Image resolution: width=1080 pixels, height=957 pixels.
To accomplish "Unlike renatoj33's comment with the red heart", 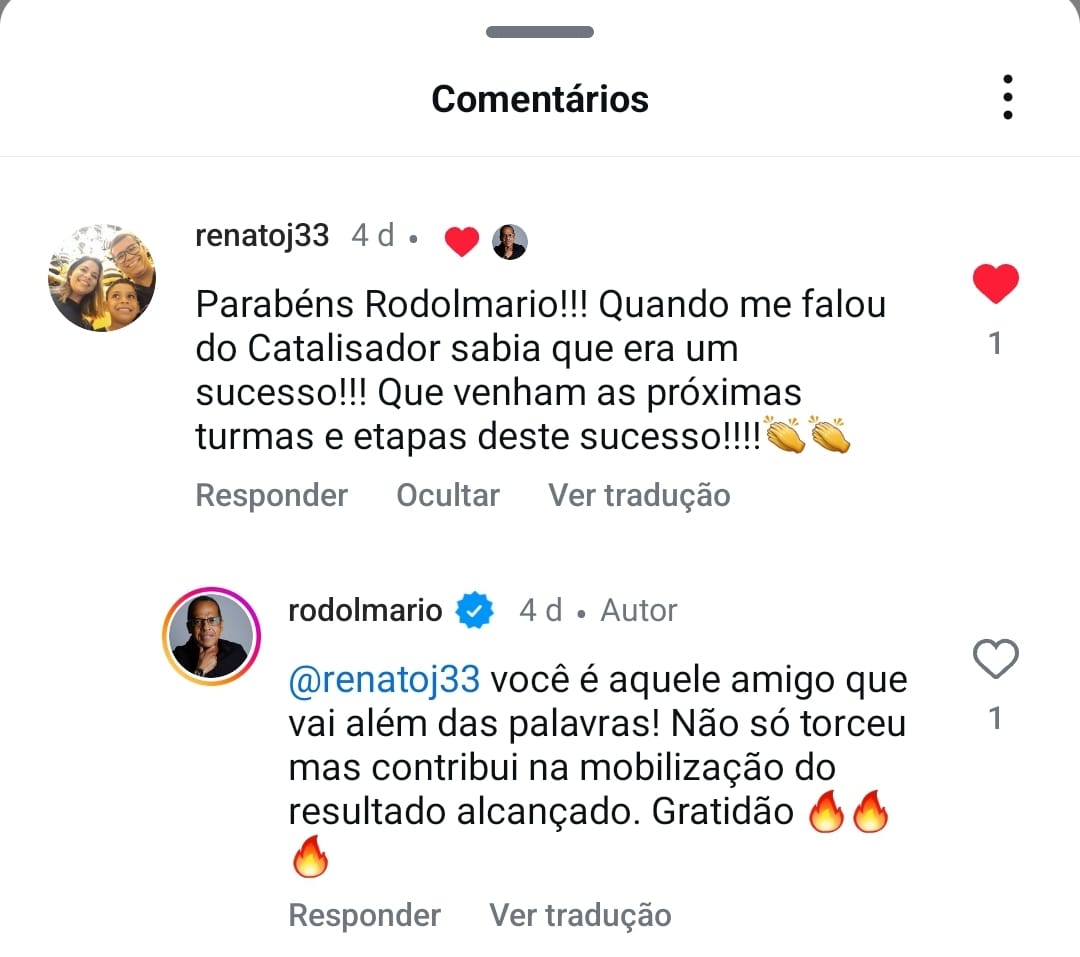I will point(995,285).
